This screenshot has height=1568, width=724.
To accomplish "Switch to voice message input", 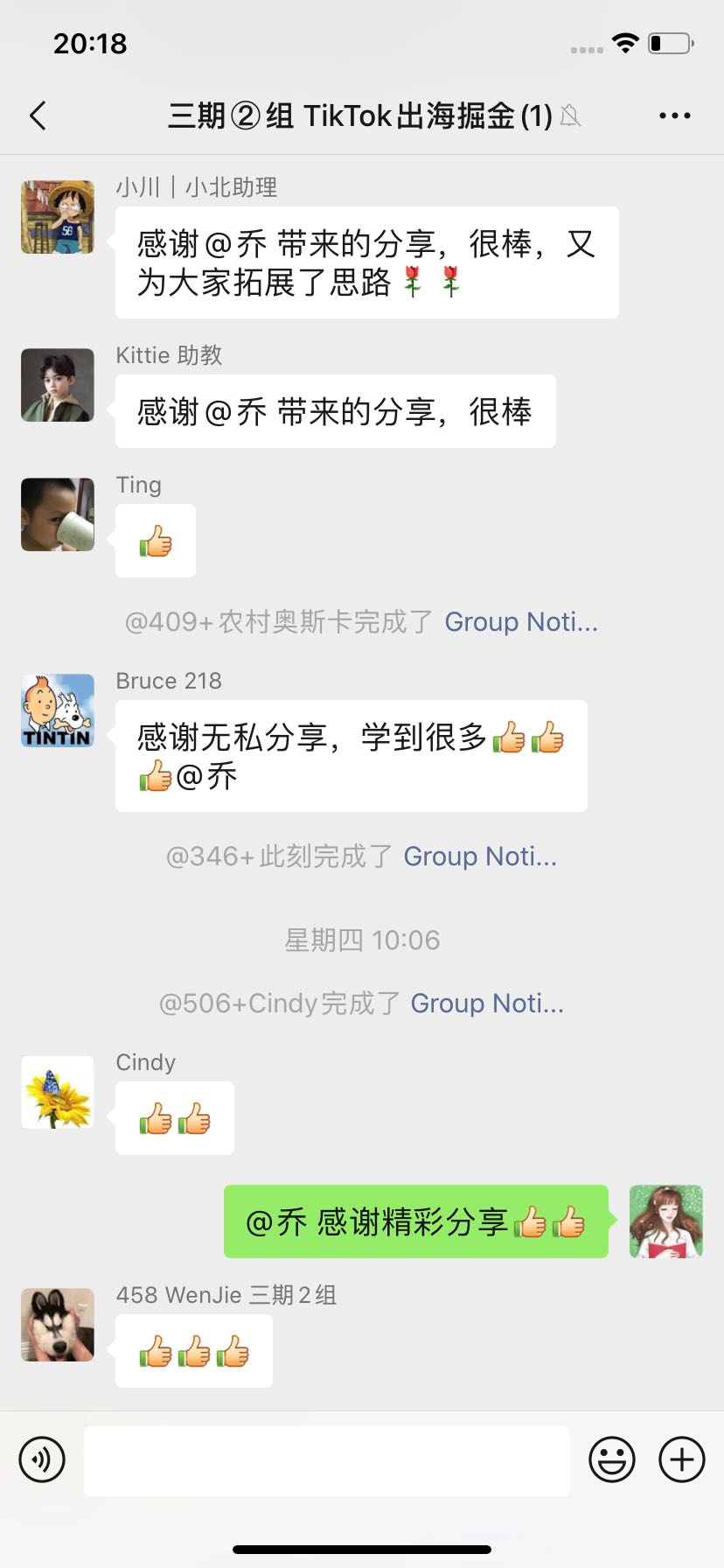I will 42,1459.
